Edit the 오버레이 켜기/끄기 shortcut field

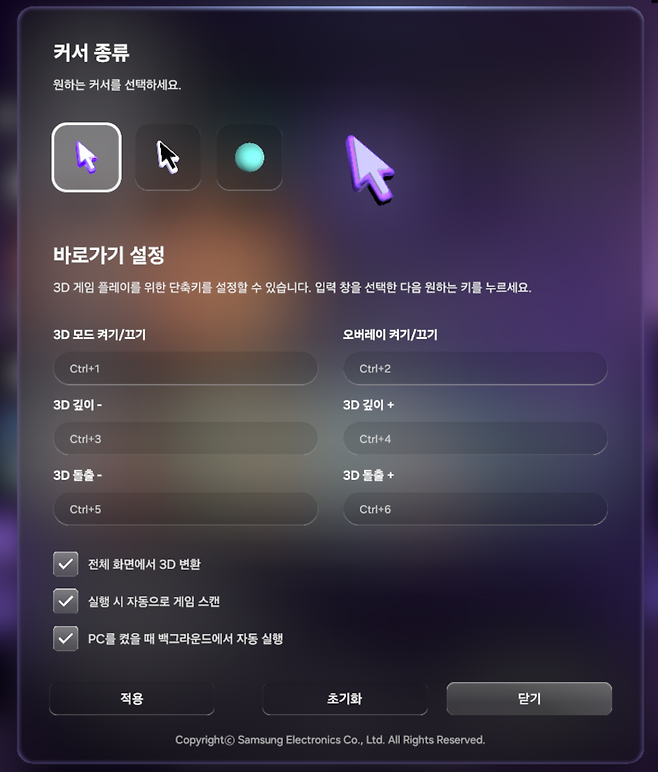[x=475, y=369]
